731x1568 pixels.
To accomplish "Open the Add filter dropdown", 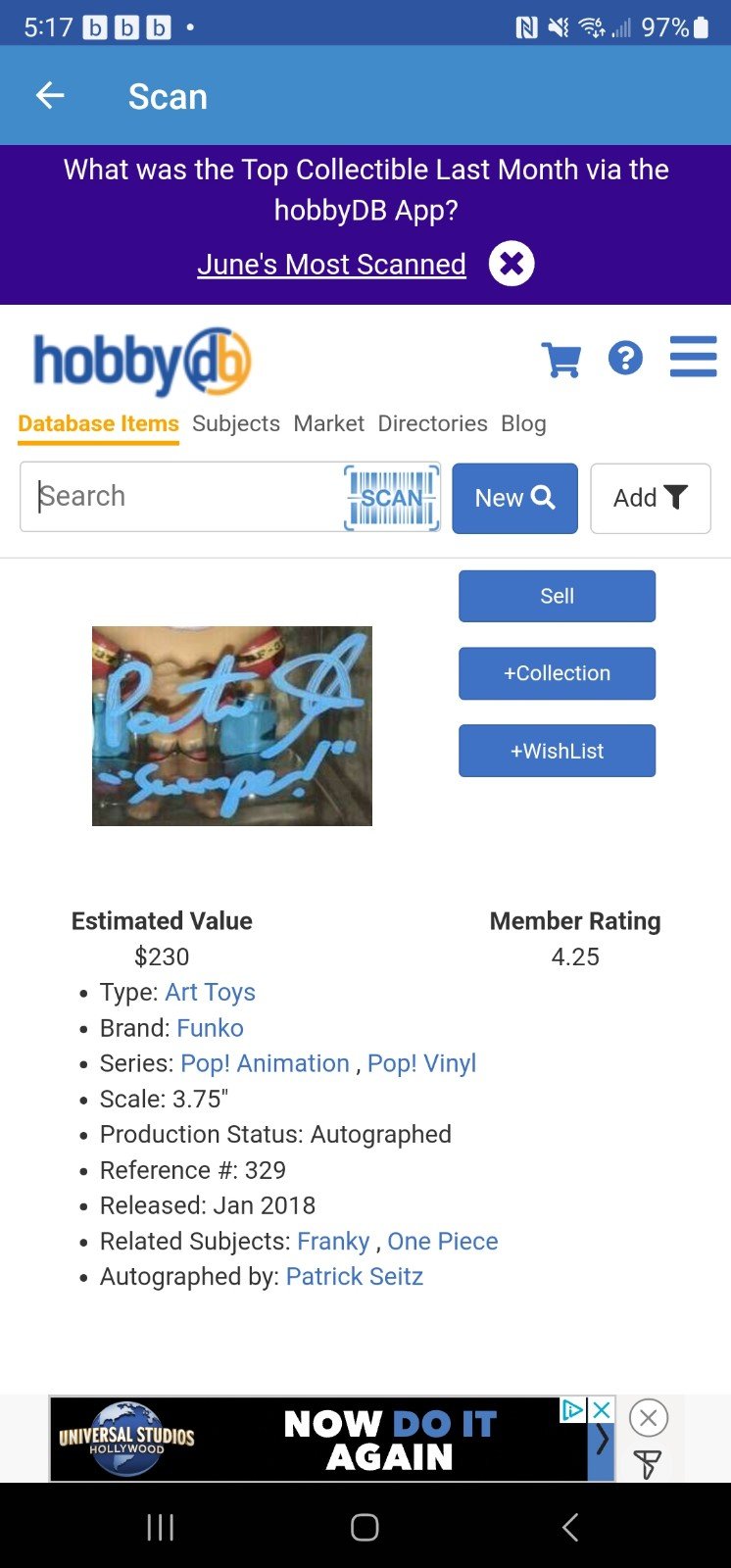I will [x=650, y=498].
